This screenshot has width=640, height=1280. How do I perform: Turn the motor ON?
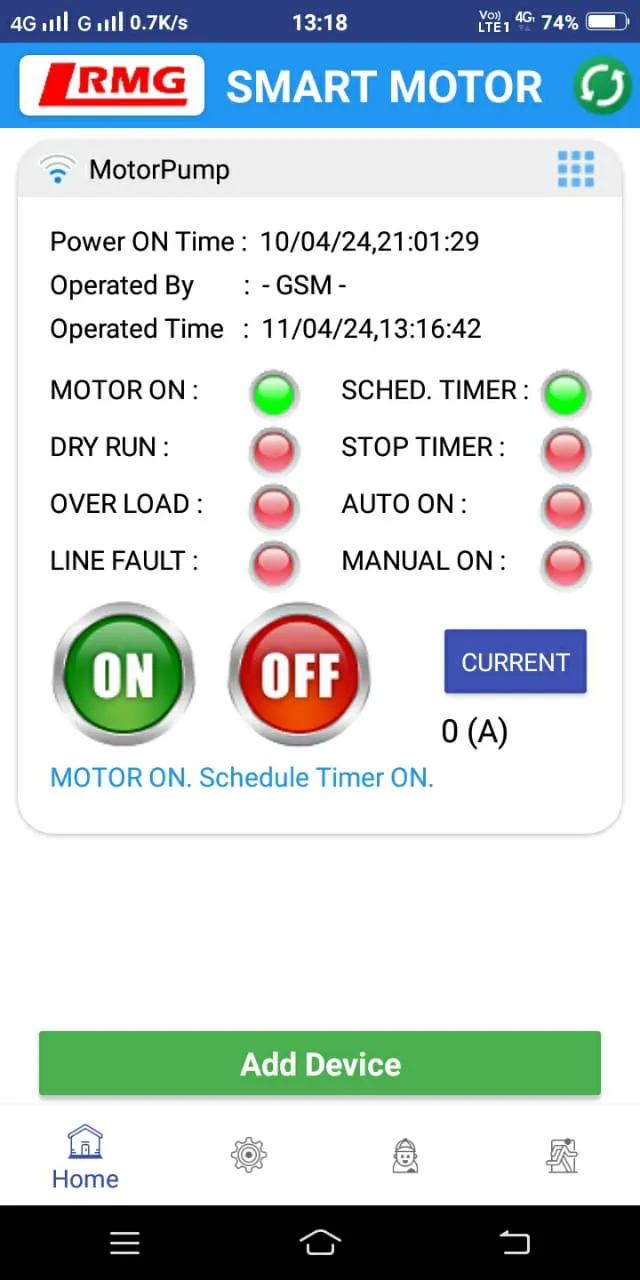pyautogui.click(x=123, y=675)
